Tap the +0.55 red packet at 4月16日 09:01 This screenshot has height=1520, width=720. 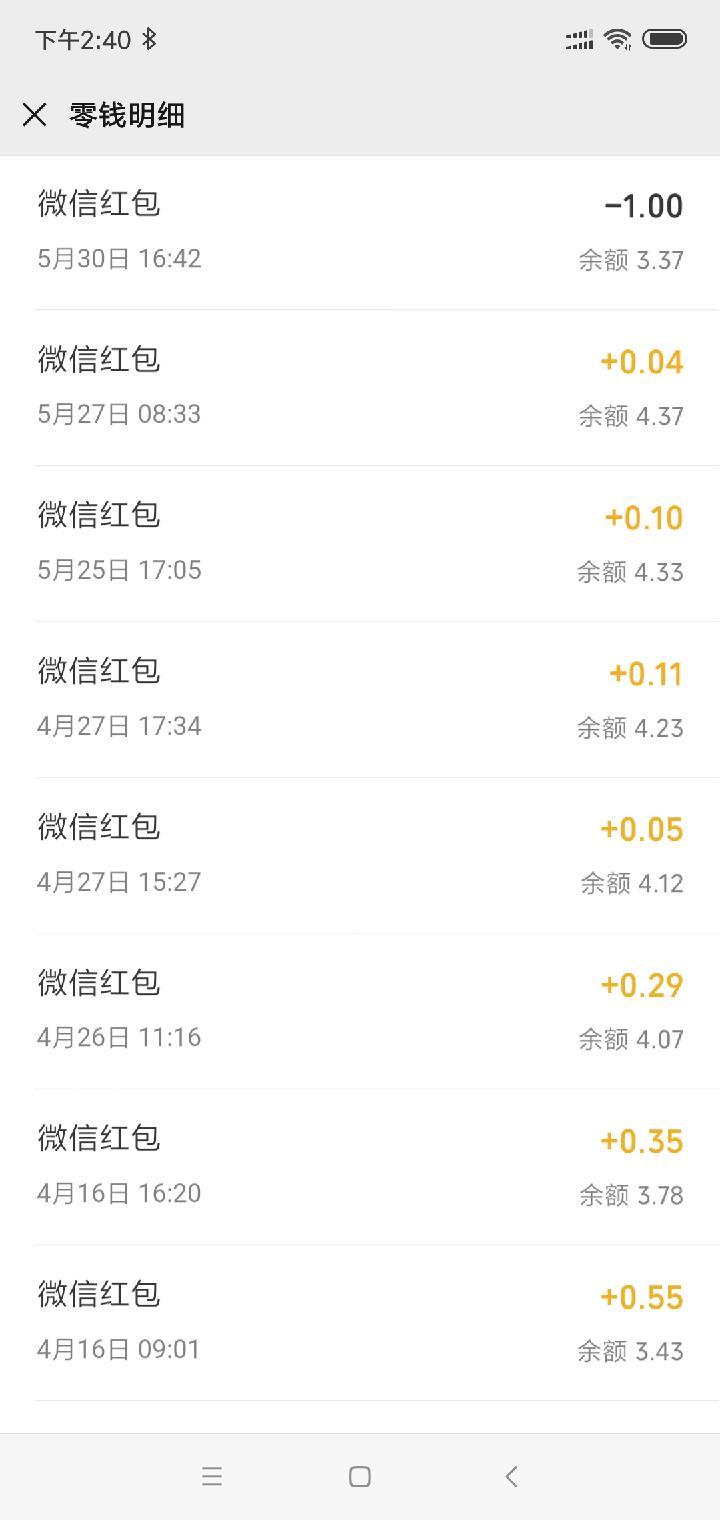click(x=360, y=1323)
